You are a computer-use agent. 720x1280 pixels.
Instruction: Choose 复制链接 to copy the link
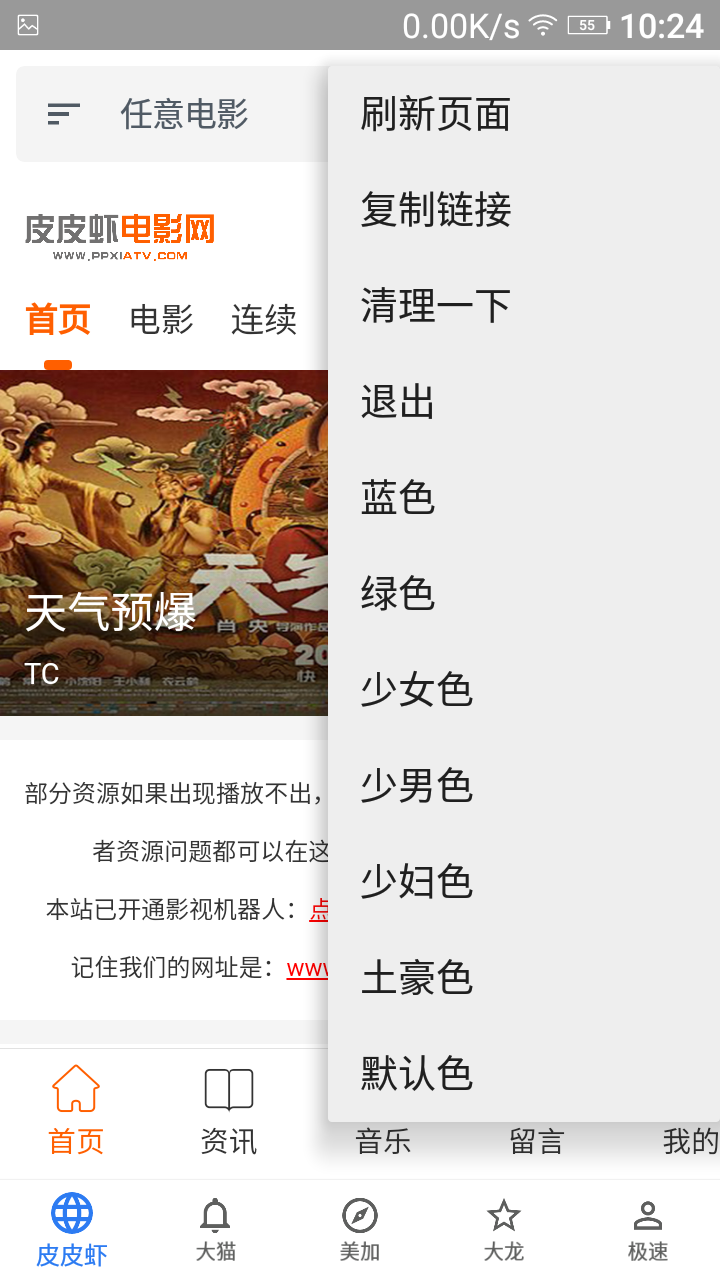(x=436, y=210)
